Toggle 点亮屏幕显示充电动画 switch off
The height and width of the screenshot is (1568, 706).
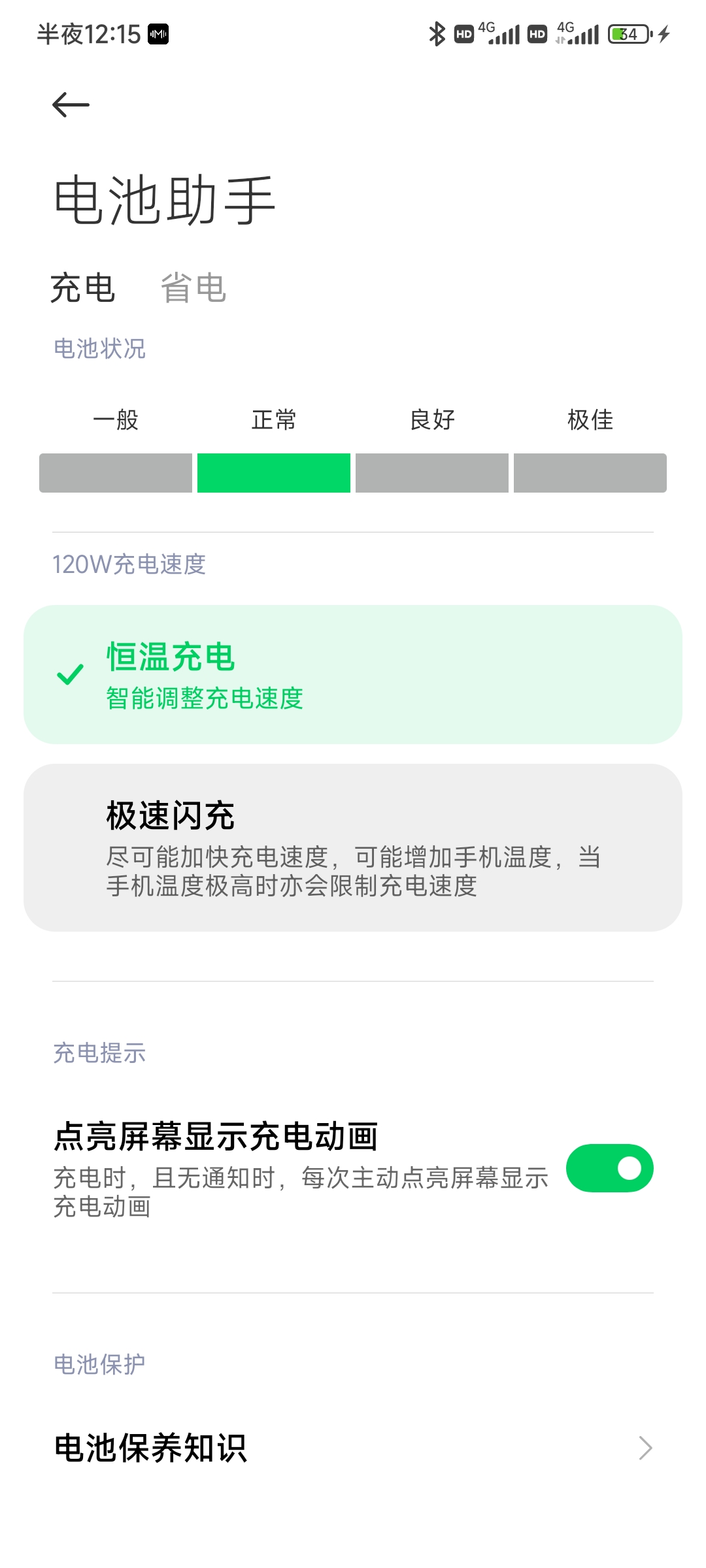click(609, 1168)
